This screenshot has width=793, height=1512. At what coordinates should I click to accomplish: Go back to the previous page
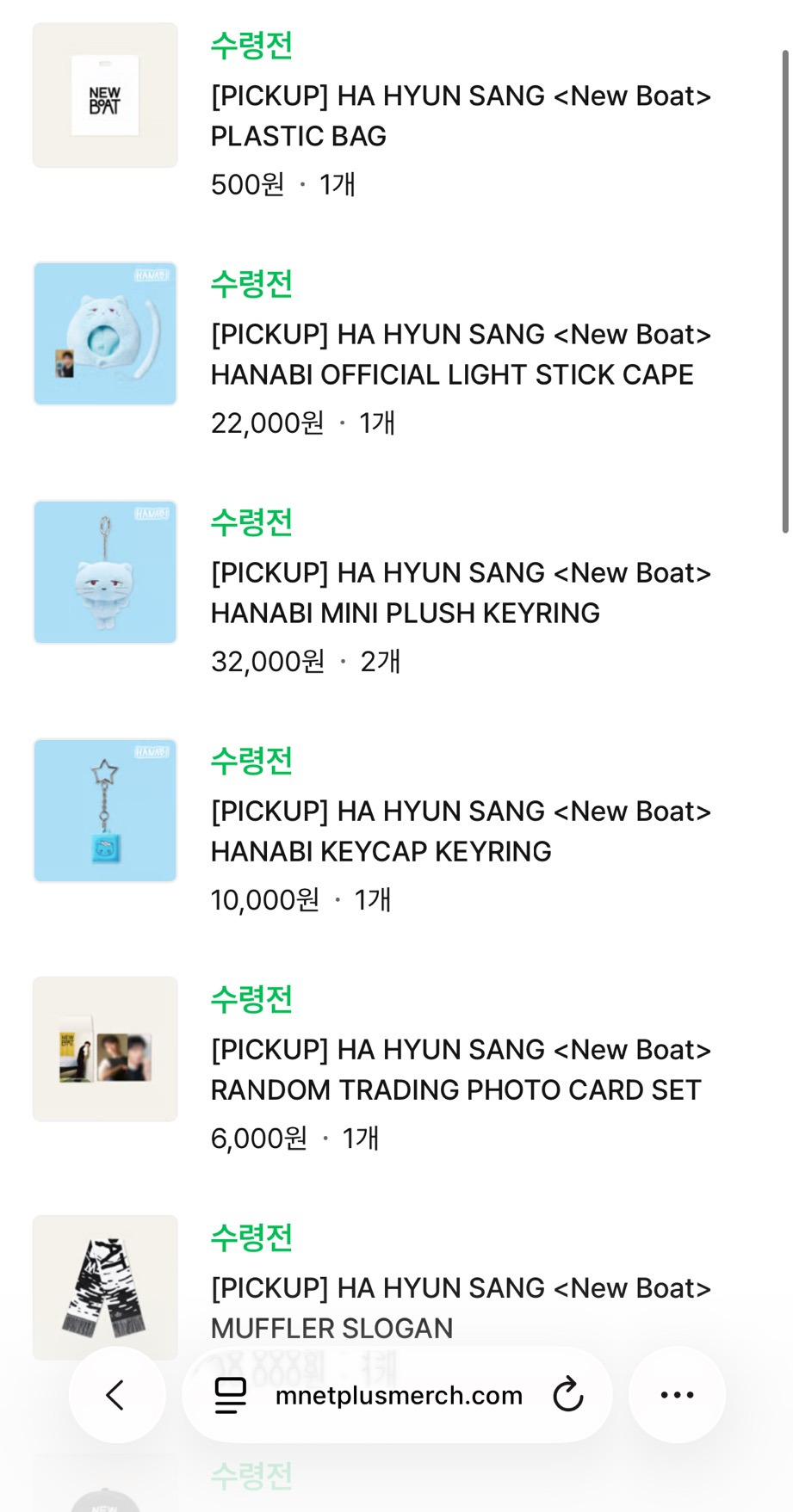[116, 1395]
